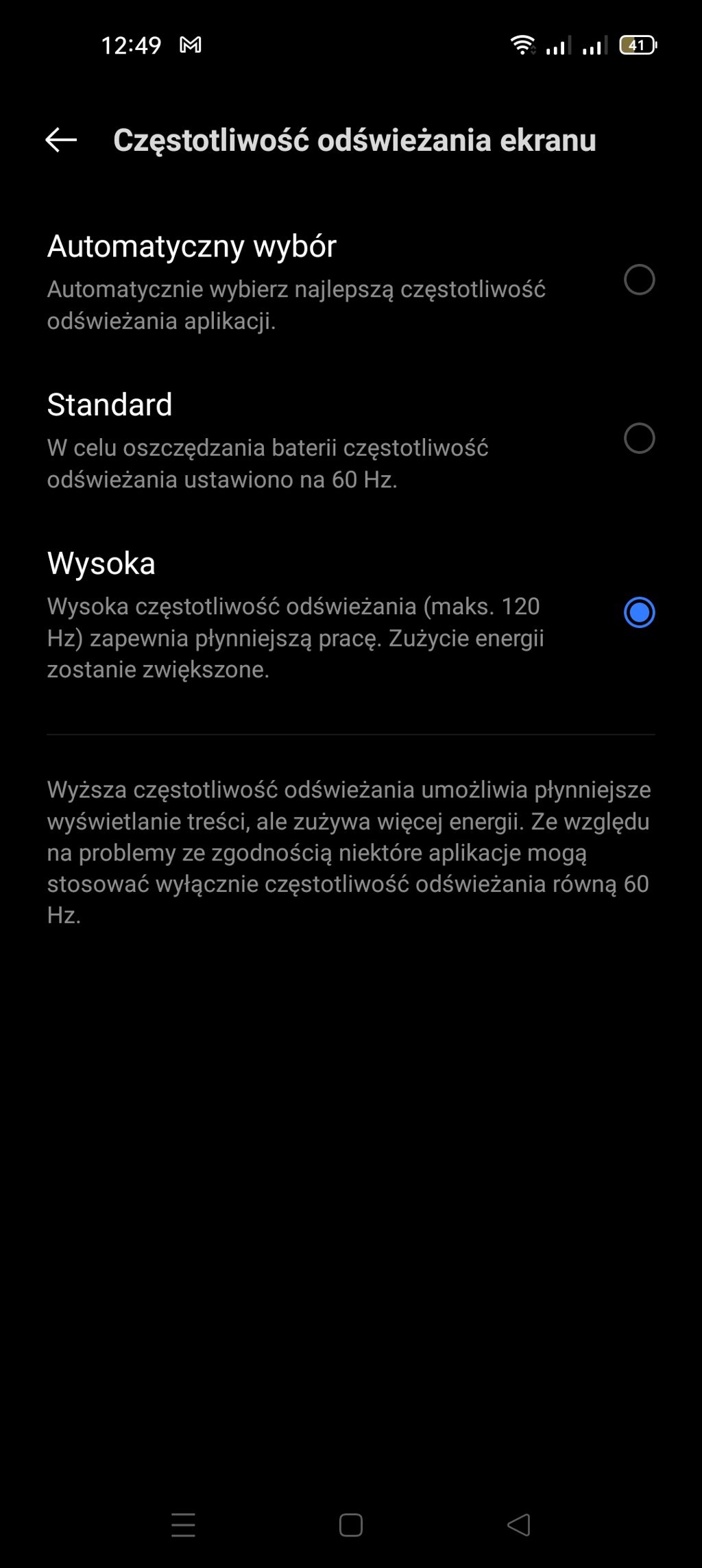The height and width of the screenshot is (1568, 702).
Task: Go back from screen refresh rate settings
Action: 61,140
